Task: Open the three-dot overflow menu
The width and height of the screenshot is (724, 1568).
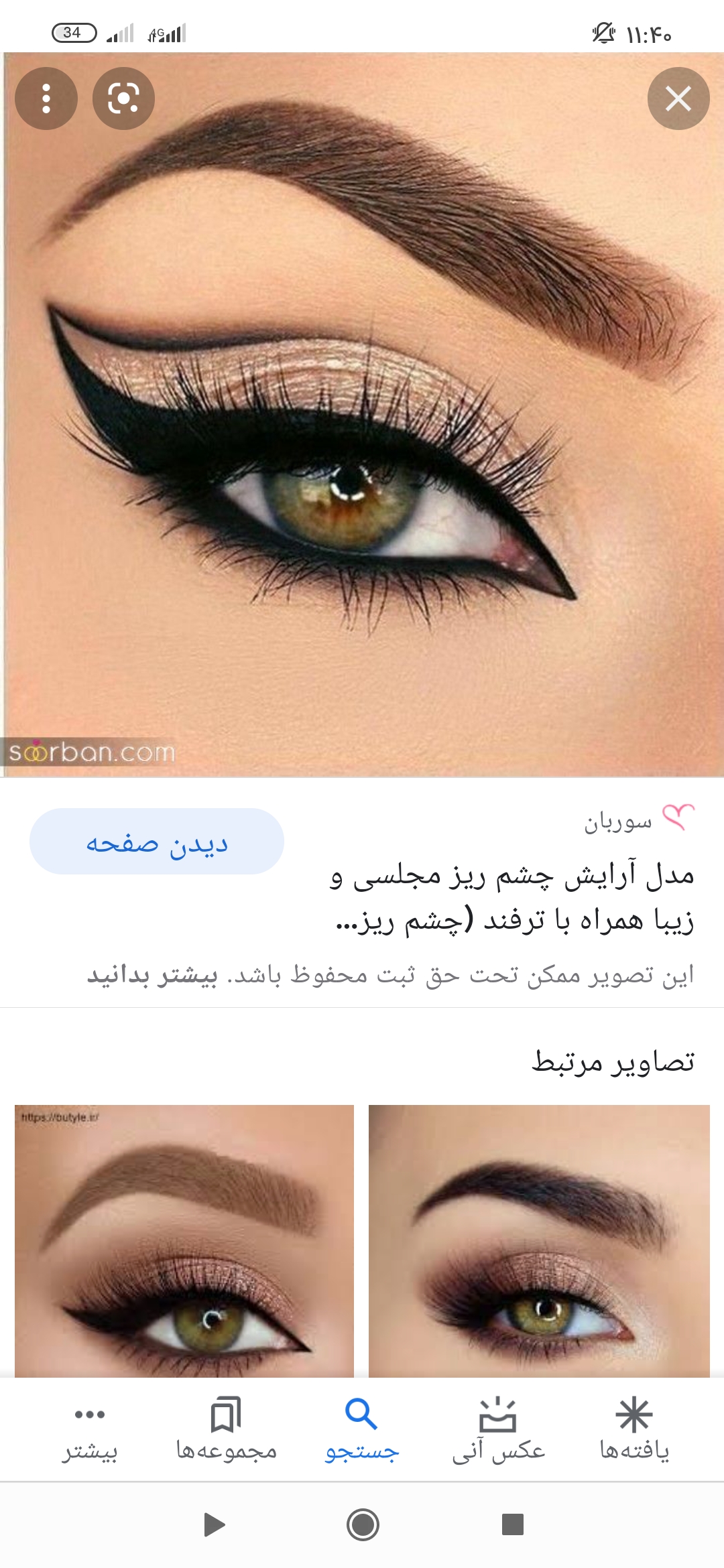Action: tap(46, 99)
